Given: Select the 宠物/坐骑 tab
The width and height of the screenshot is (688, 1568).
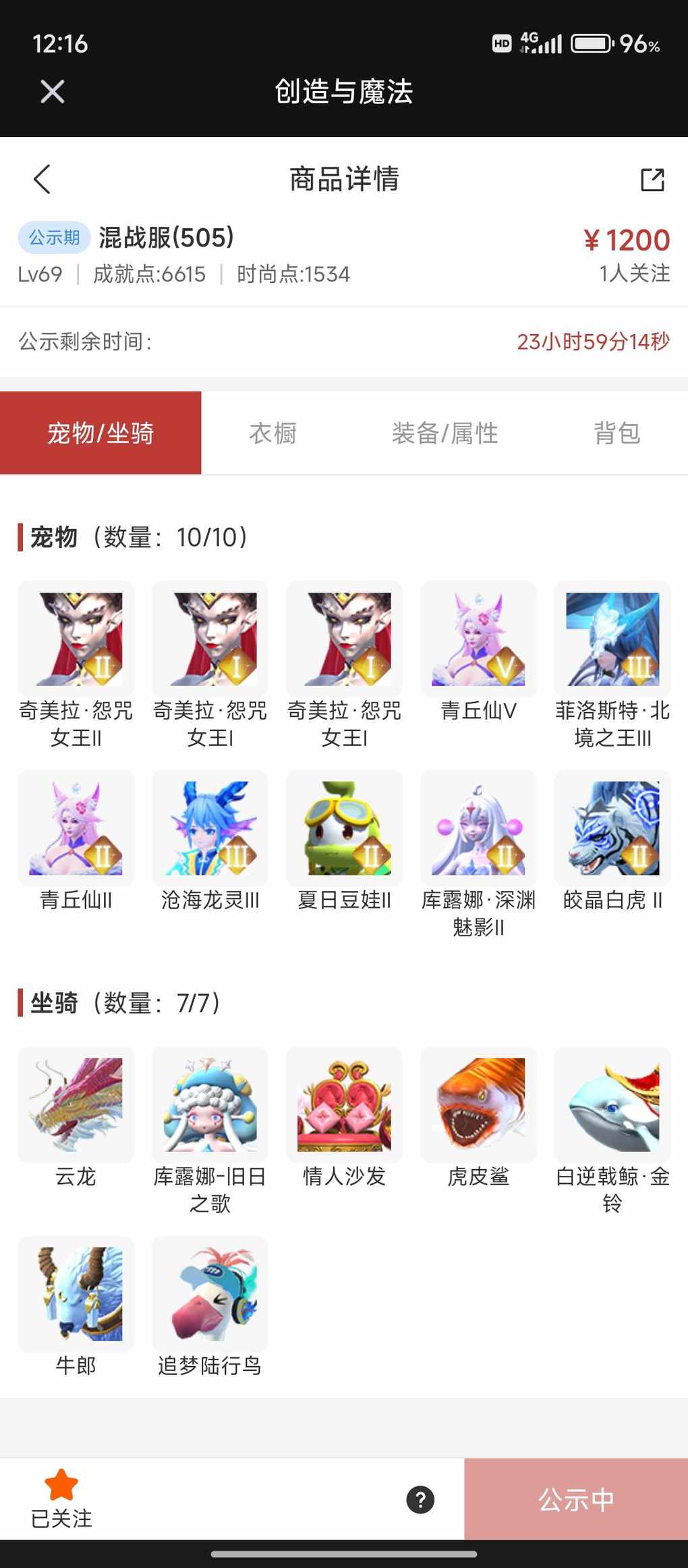Looking at the screenshot, I should point(101,433).
